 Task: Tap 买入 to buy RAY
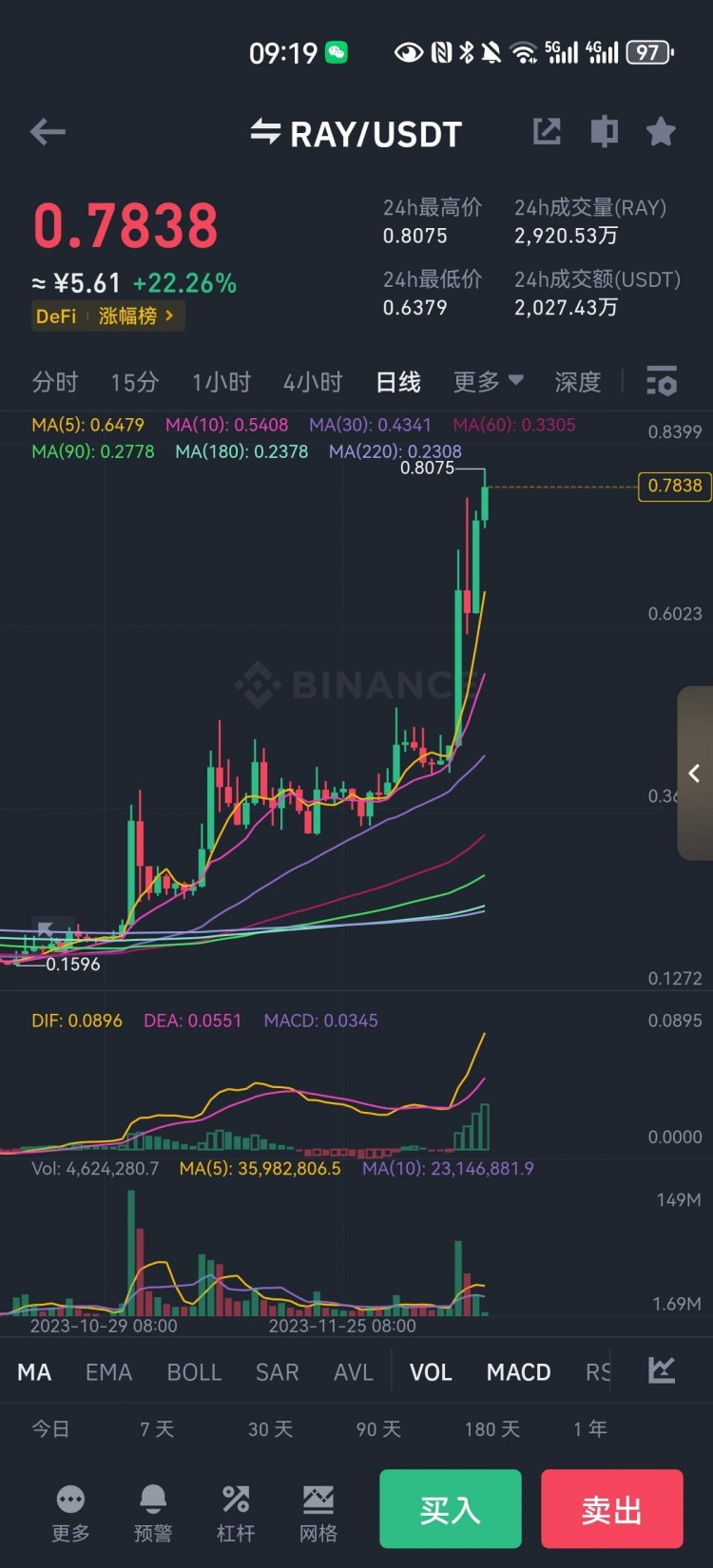click(x=450, y=1509)
